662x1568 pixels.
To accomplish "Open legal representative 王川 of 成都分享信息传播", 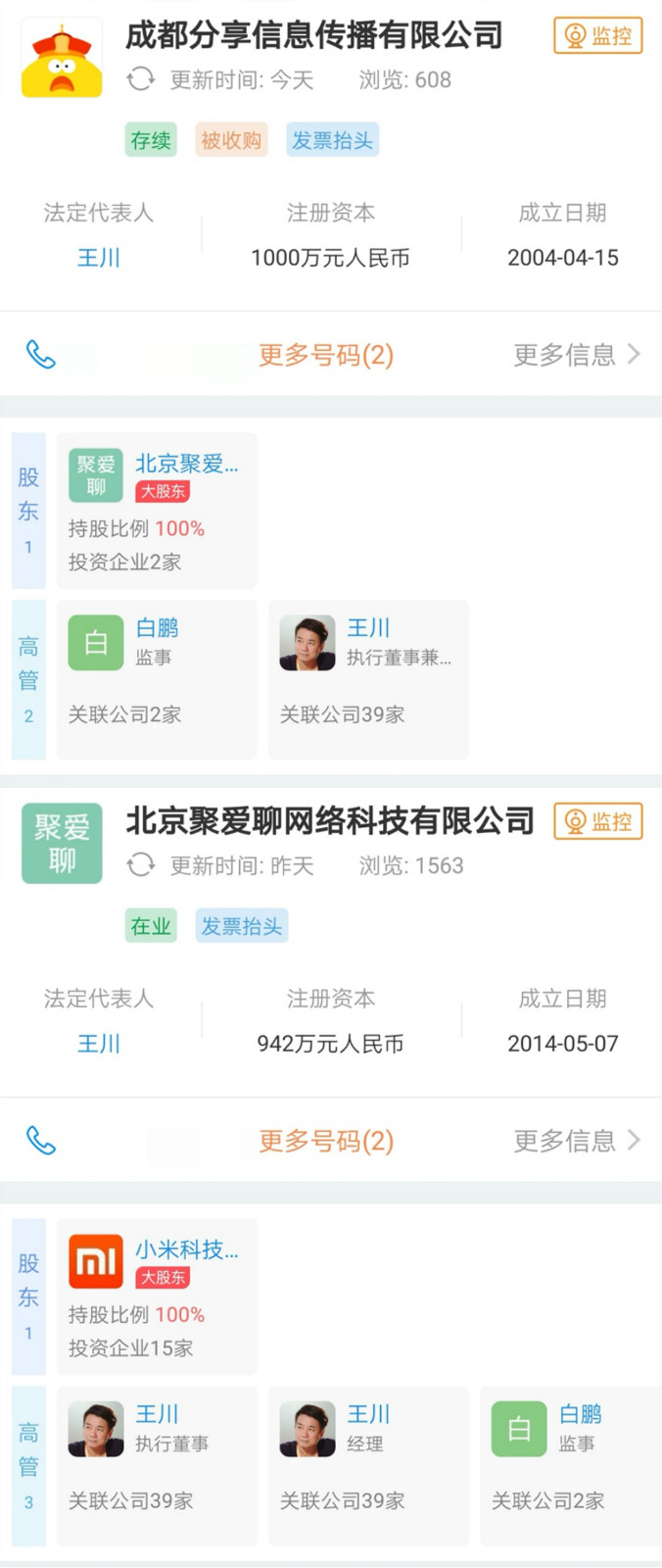I will 99,258.
